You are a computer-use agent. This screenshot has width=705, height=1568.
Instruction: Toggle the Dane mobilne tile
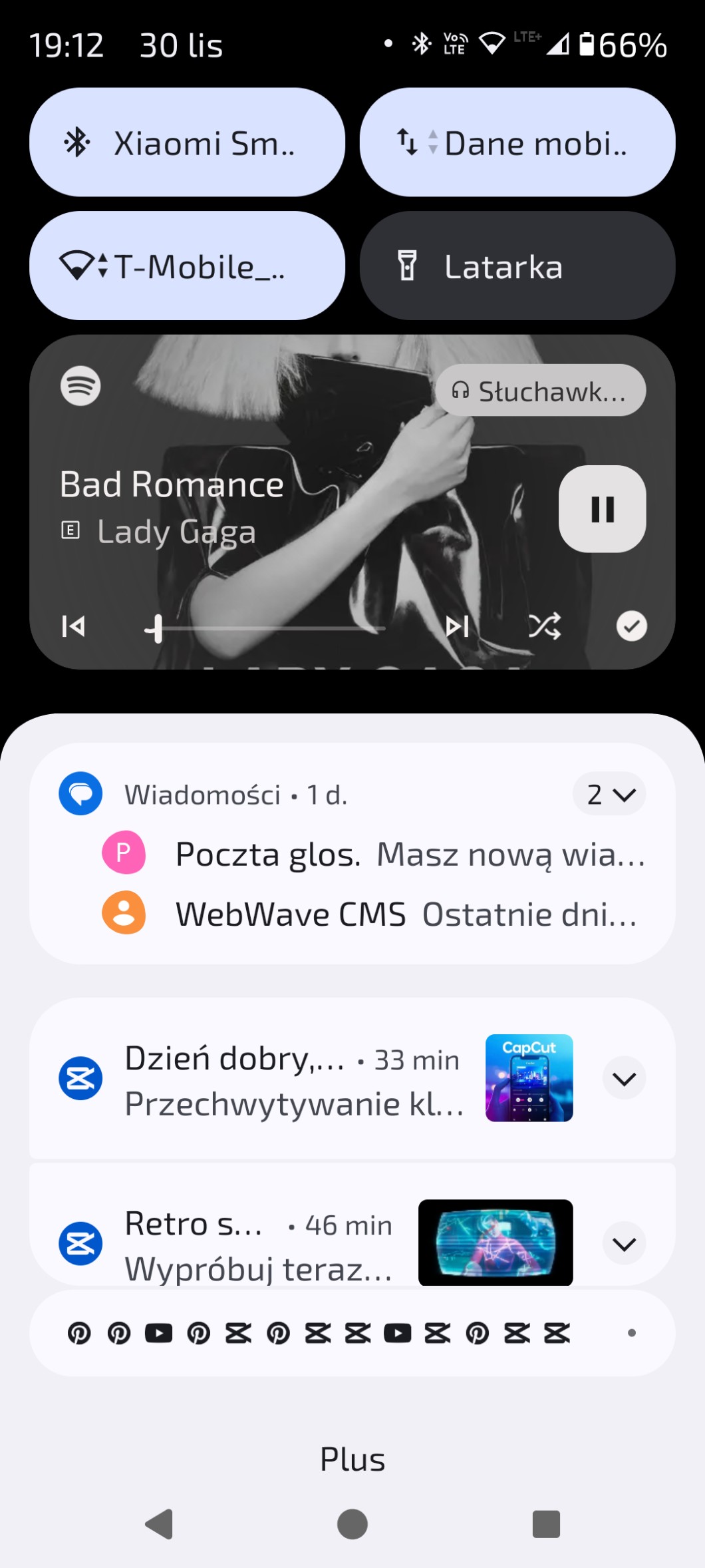517,142
